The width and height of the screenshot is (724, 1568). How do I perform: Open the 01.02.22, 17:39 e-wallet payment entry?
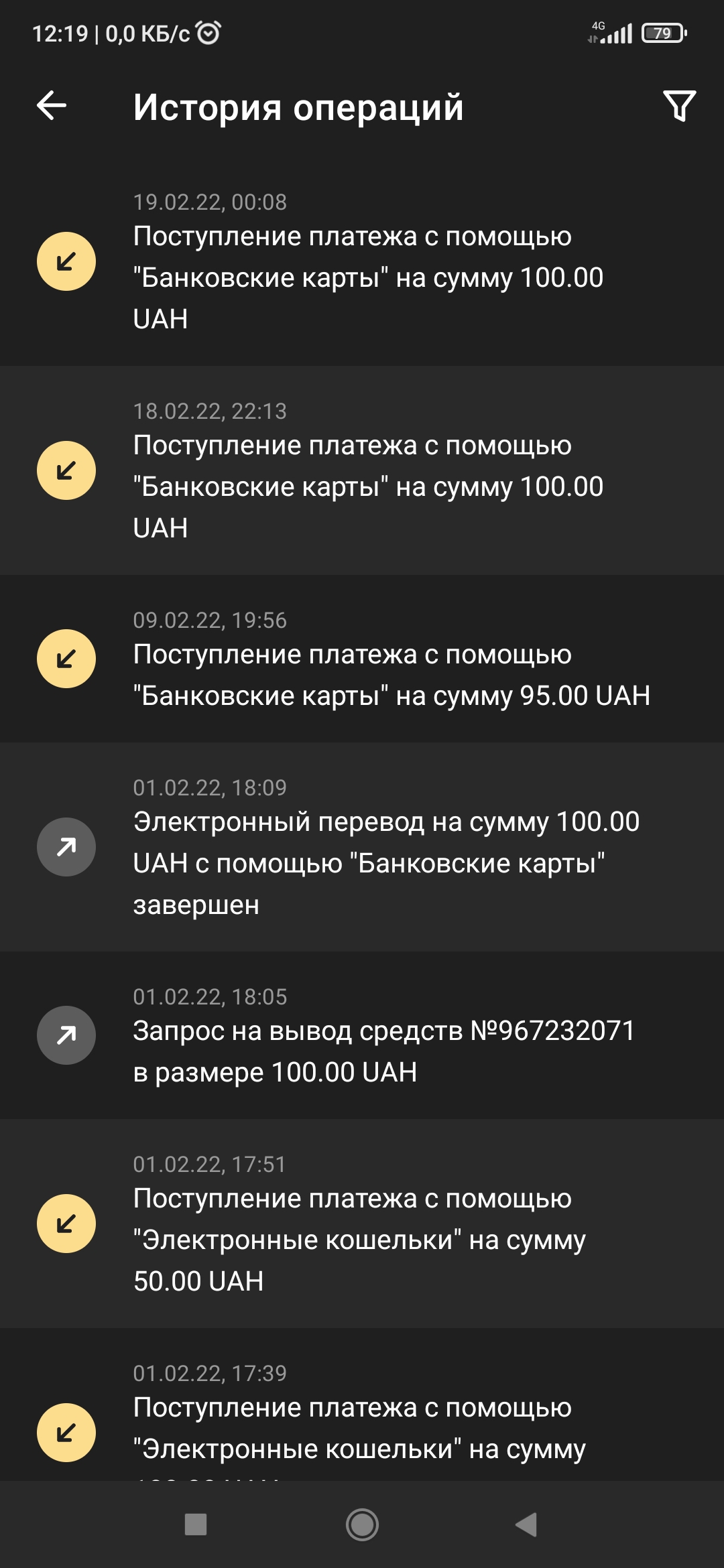click(362, 1404)
